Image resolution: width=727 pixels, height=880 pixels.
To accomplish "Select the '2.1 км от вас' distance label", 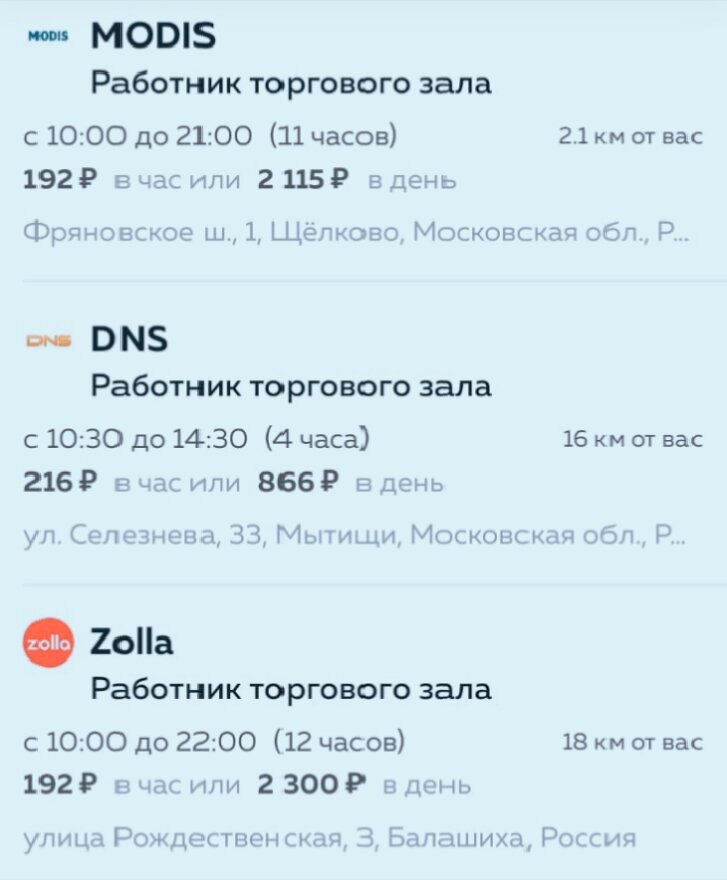I will (x=629, y=136).
